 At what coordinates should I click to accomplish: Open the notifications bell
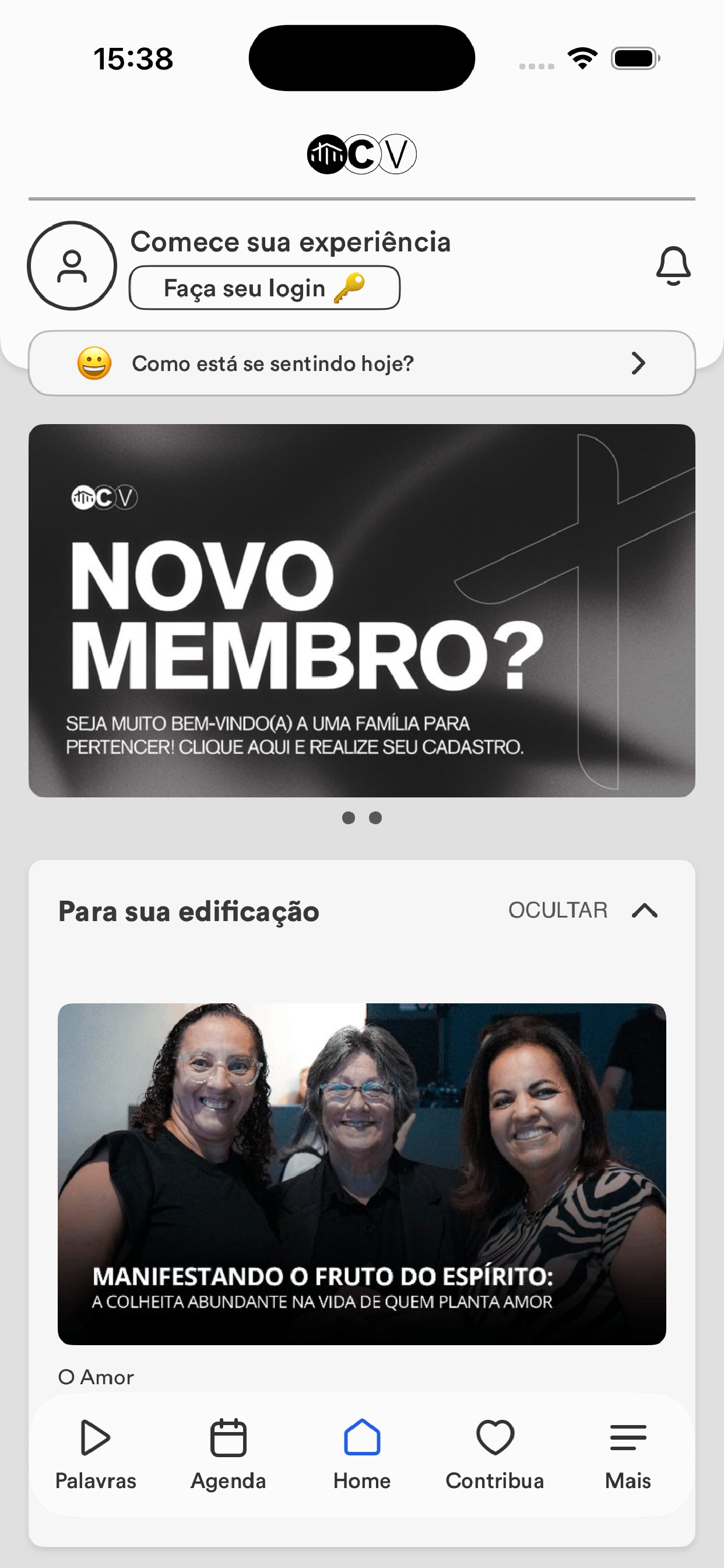(673, 265)
